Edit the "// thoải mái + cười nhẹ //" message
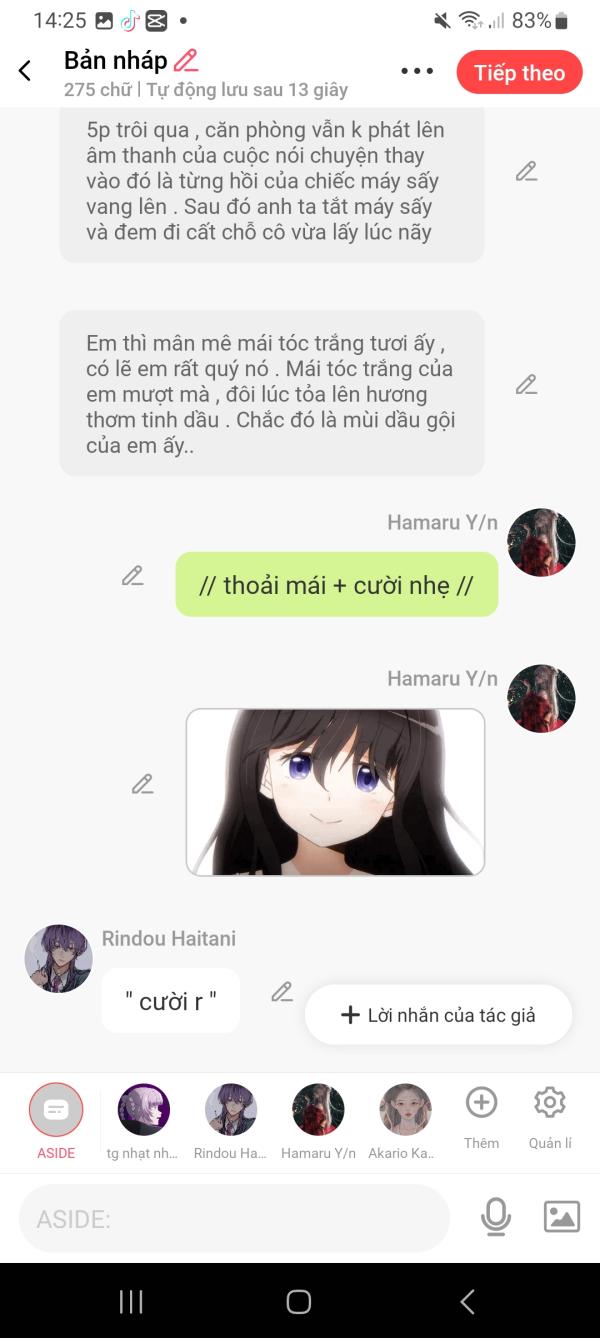 coord(133,576)
